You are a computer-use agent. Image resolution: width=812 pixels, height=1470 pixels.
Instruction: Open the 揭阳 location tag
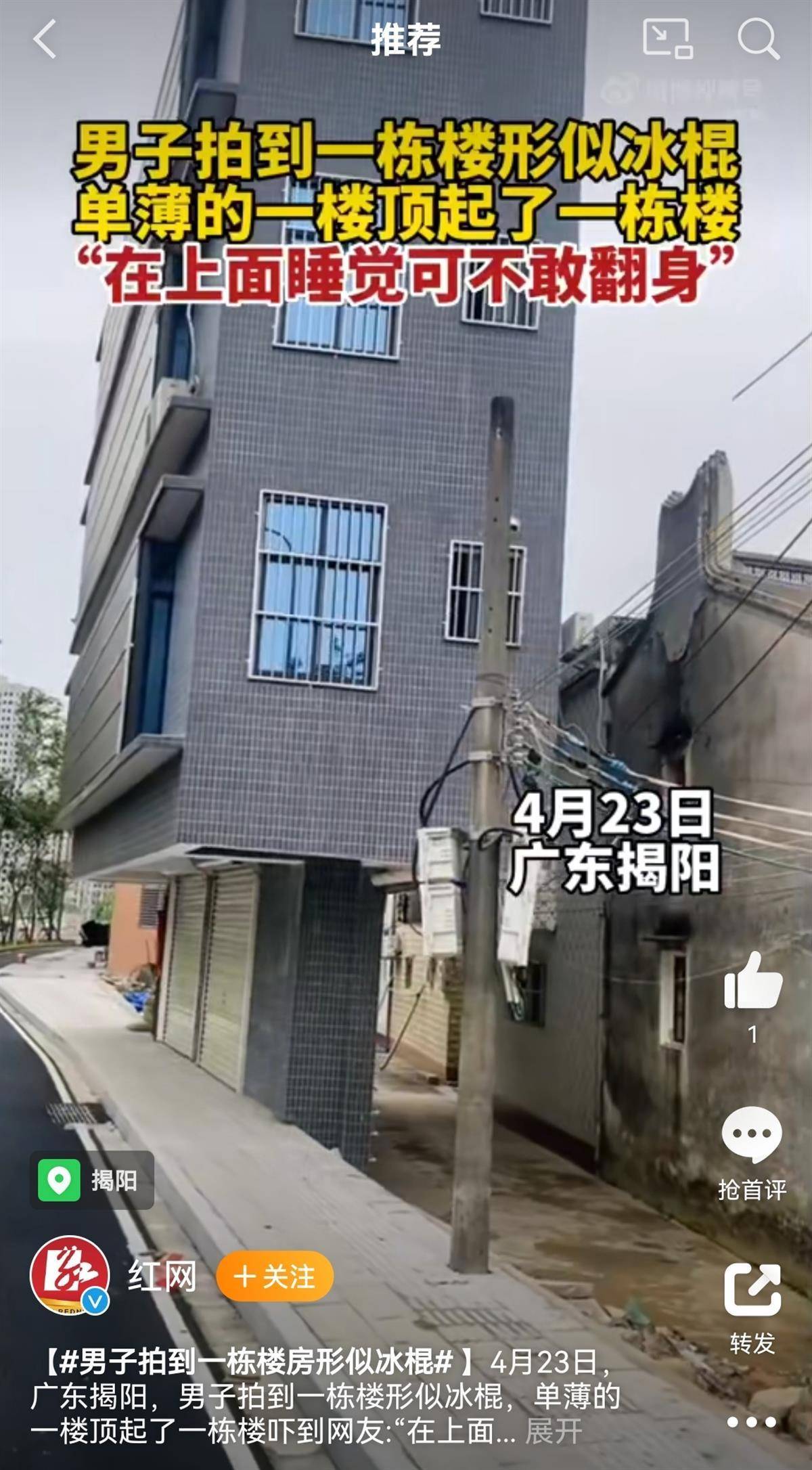[92, 1181]
